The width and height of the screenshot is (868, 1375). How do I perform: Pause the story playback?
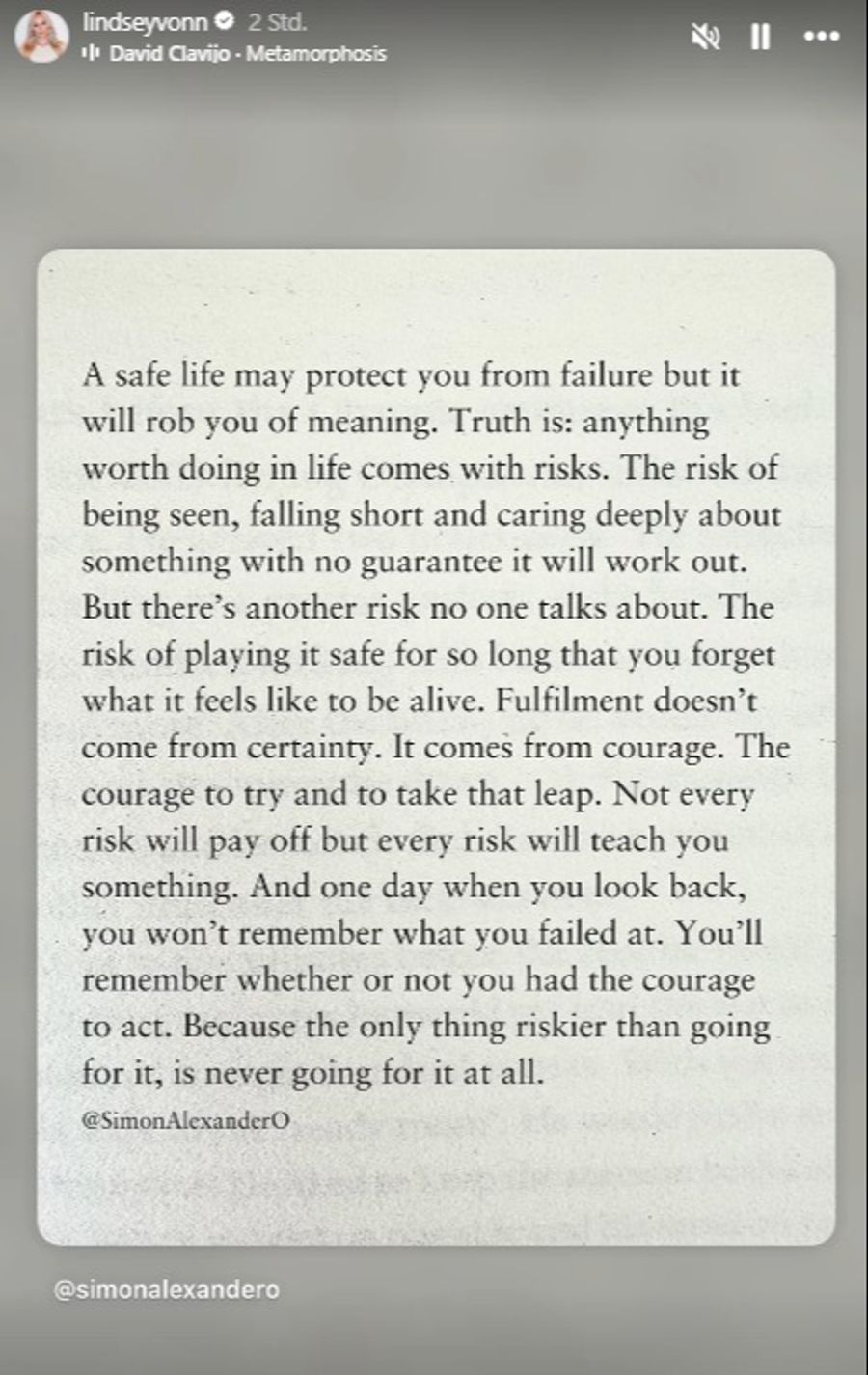tap(760, 37)
